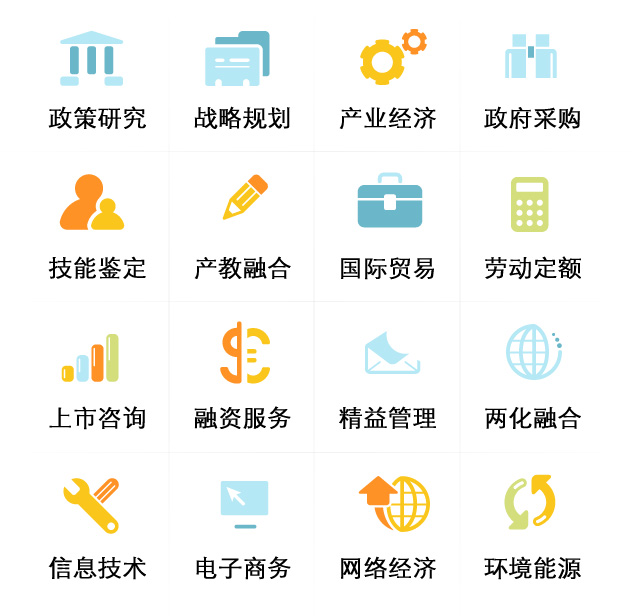Choose 融资服务
This screenshot has width=640, height=616.
coord(242,380)
